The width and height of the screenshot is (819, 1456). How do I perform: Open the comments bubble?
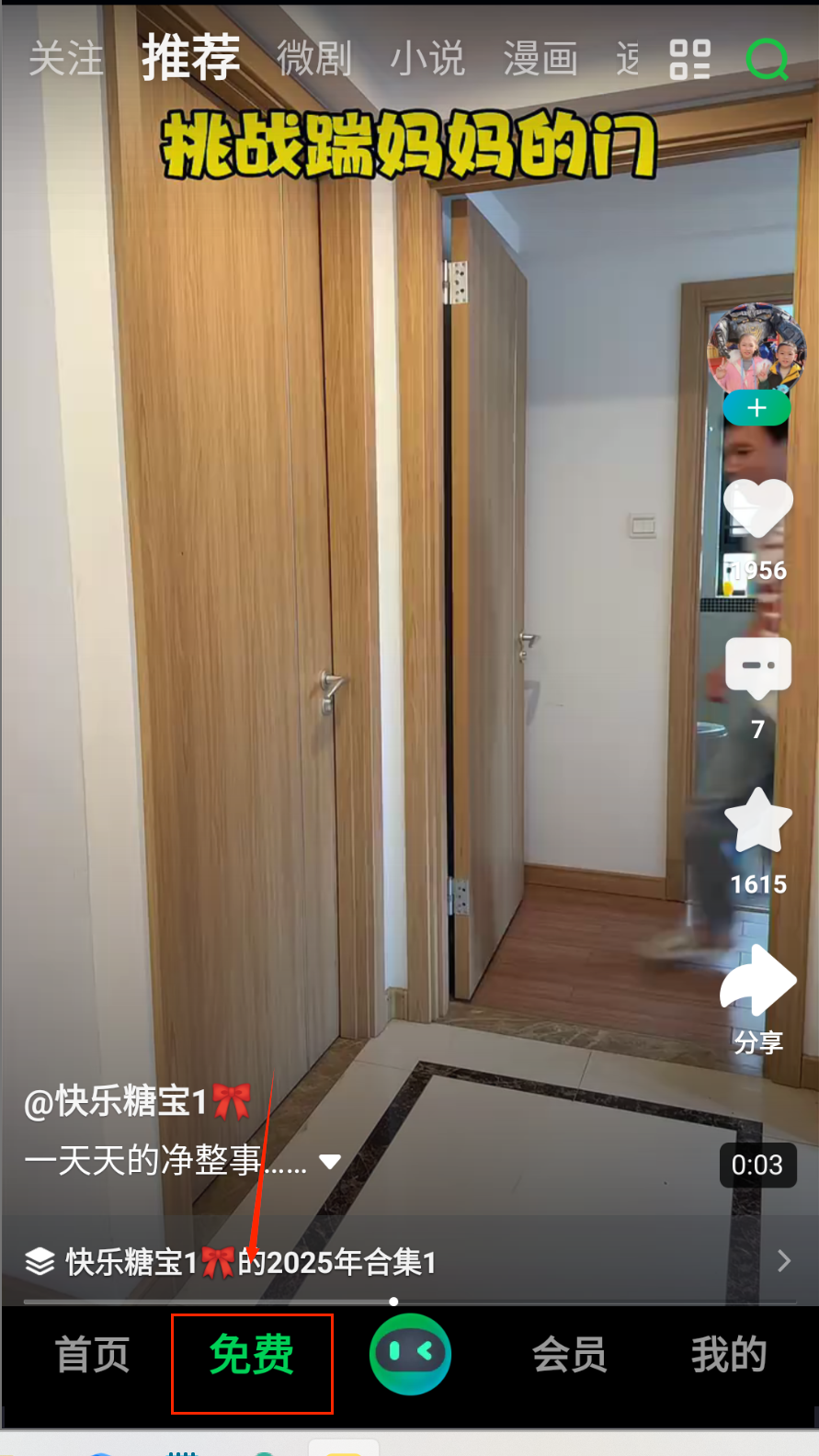tap(757, 667)
